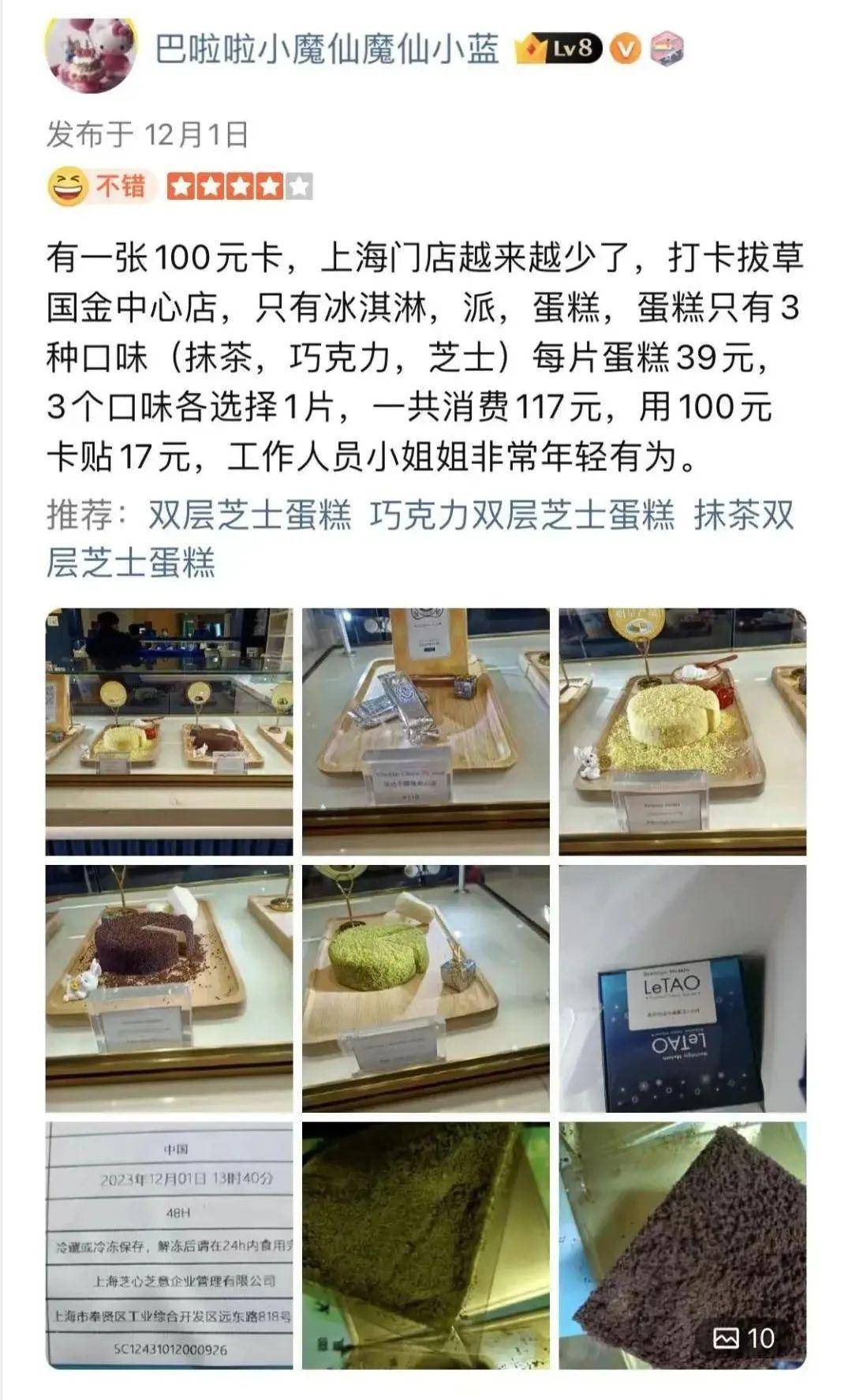852x1400 pixels.
Task: View the yellow cheese cake photo
Action: 682,732
